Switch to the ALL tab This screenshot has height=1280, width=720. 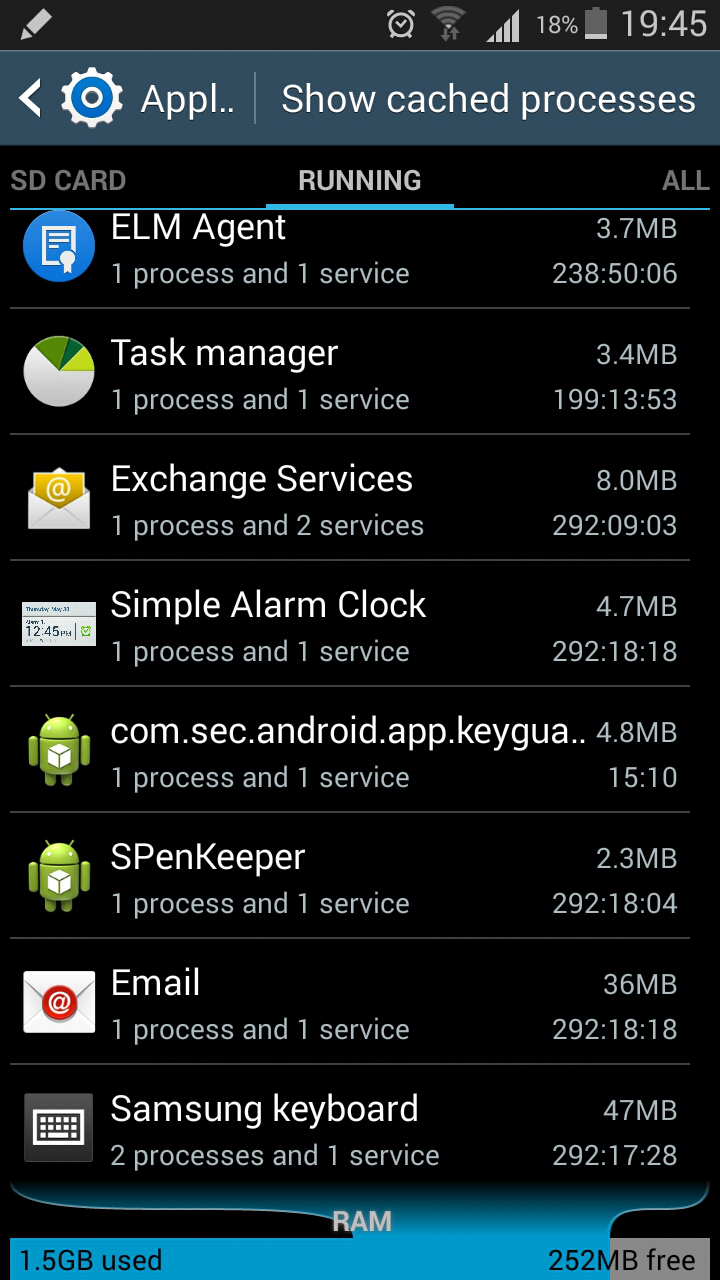pyautogui.click(x=686, y=181)
